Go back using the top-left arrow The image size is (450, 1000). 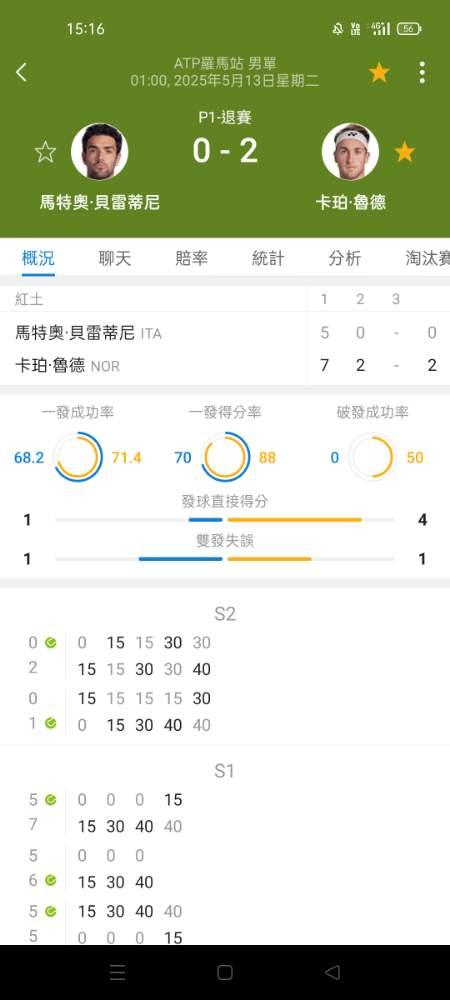tap(21, 72)
